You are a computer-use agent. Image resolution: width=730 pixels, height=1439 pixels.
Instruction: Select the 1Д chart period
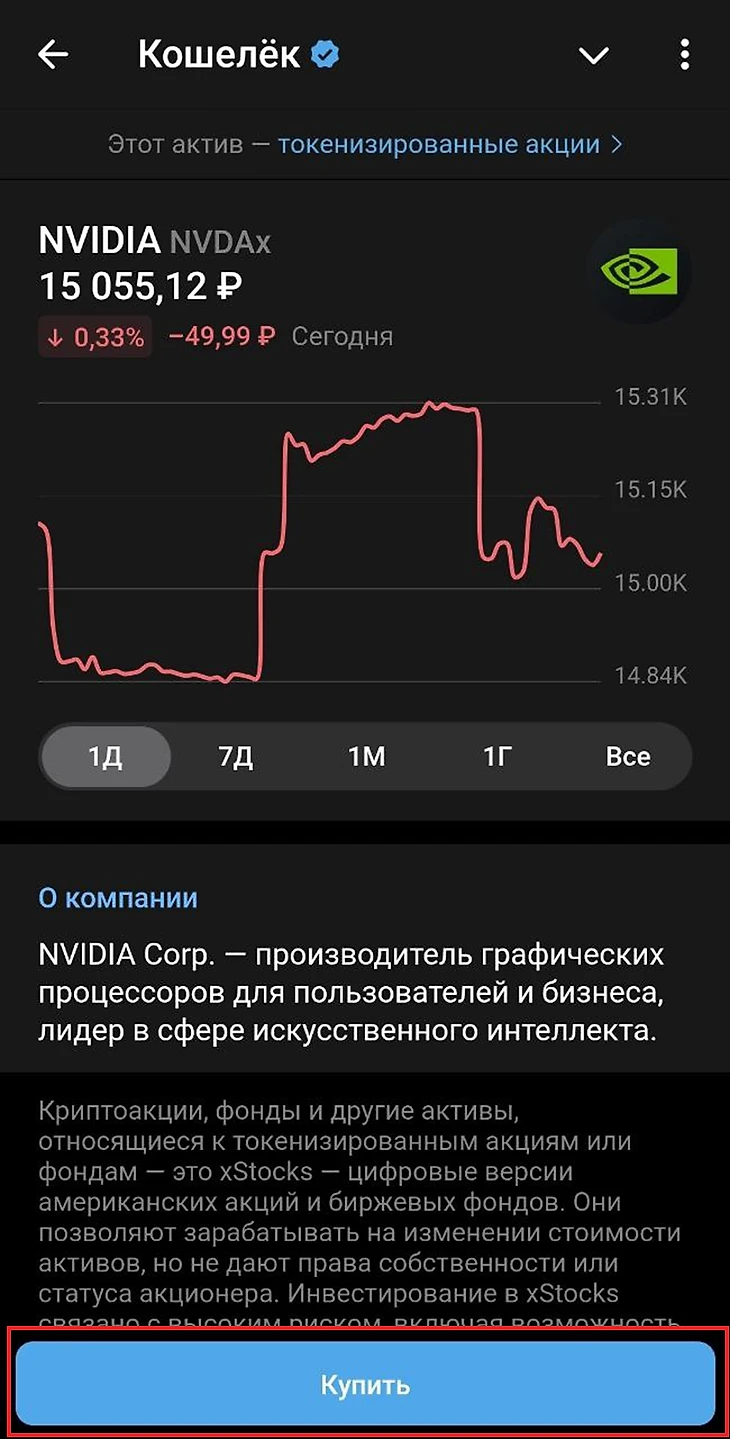pyautogui.click(x=105, y=757)
